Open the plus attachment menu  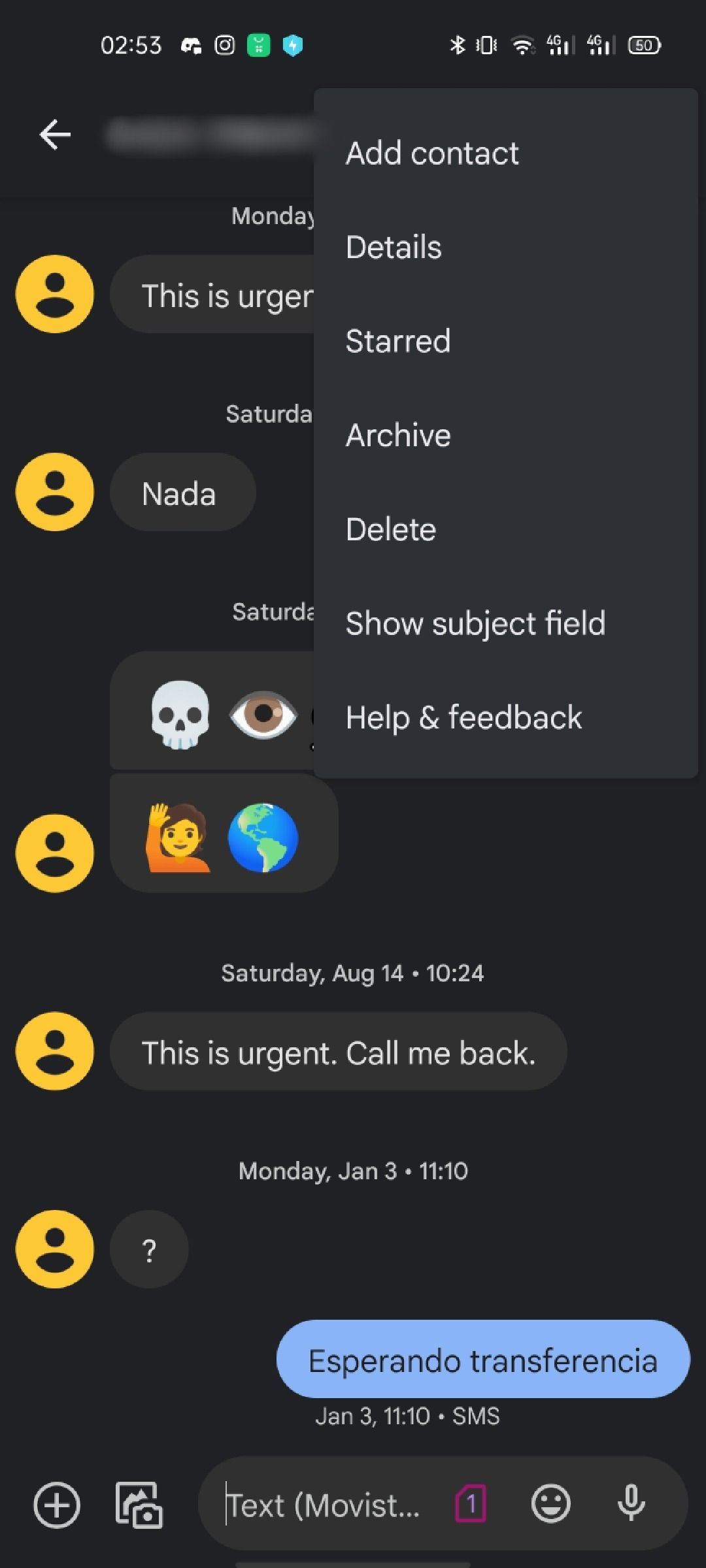(57, 1505)
